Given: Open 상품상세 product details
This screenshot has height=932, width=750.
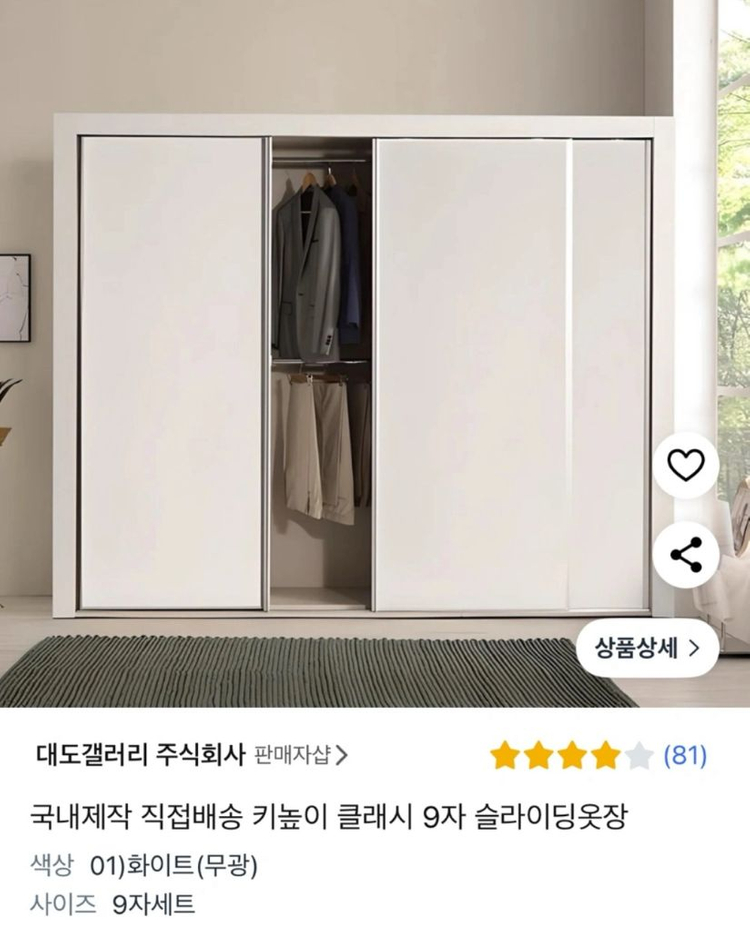Looking at the screenshot, I should 648,648.
